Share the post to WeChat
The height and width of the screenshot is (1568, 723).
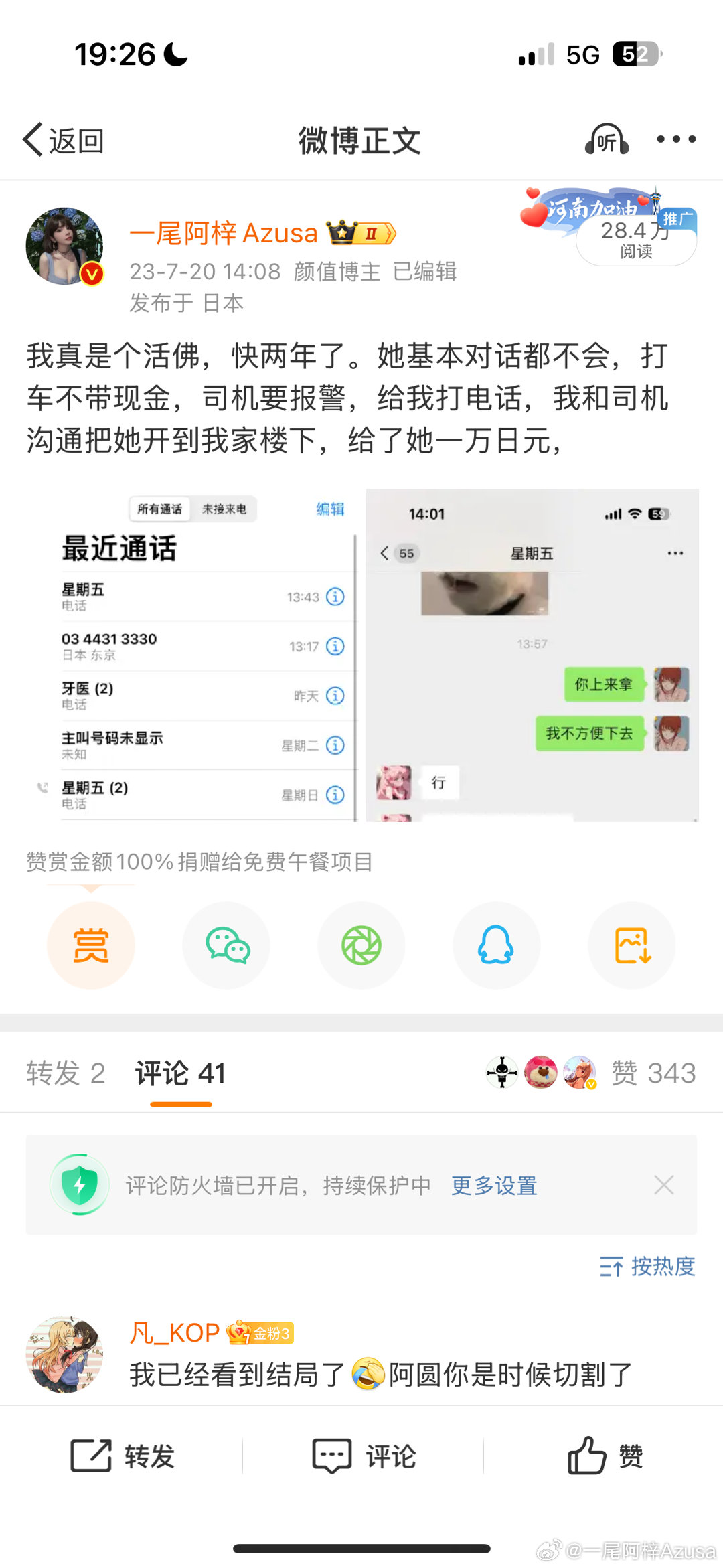[227, 945]
